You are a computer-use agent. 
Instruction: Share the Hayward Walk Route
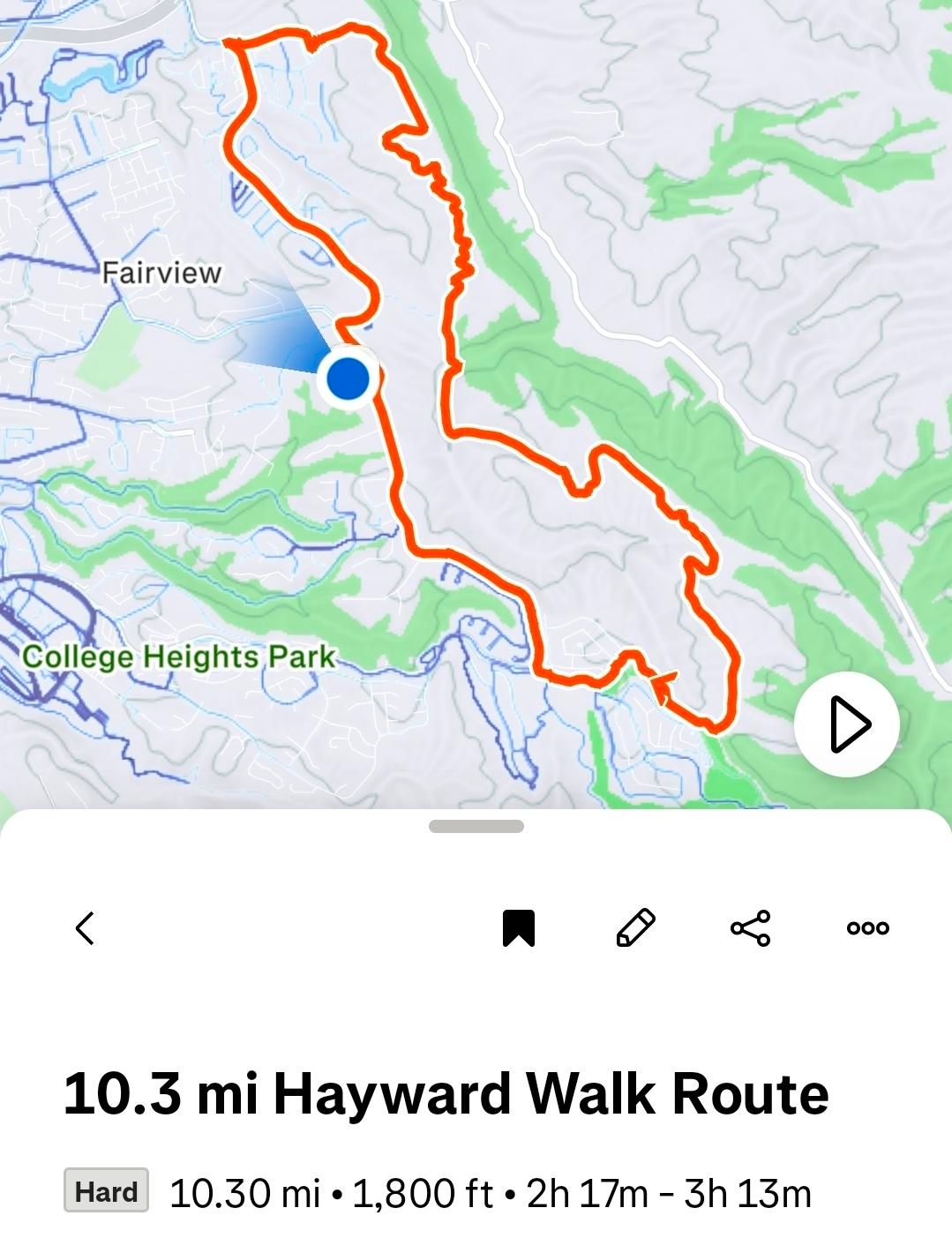tap(751, 928)
